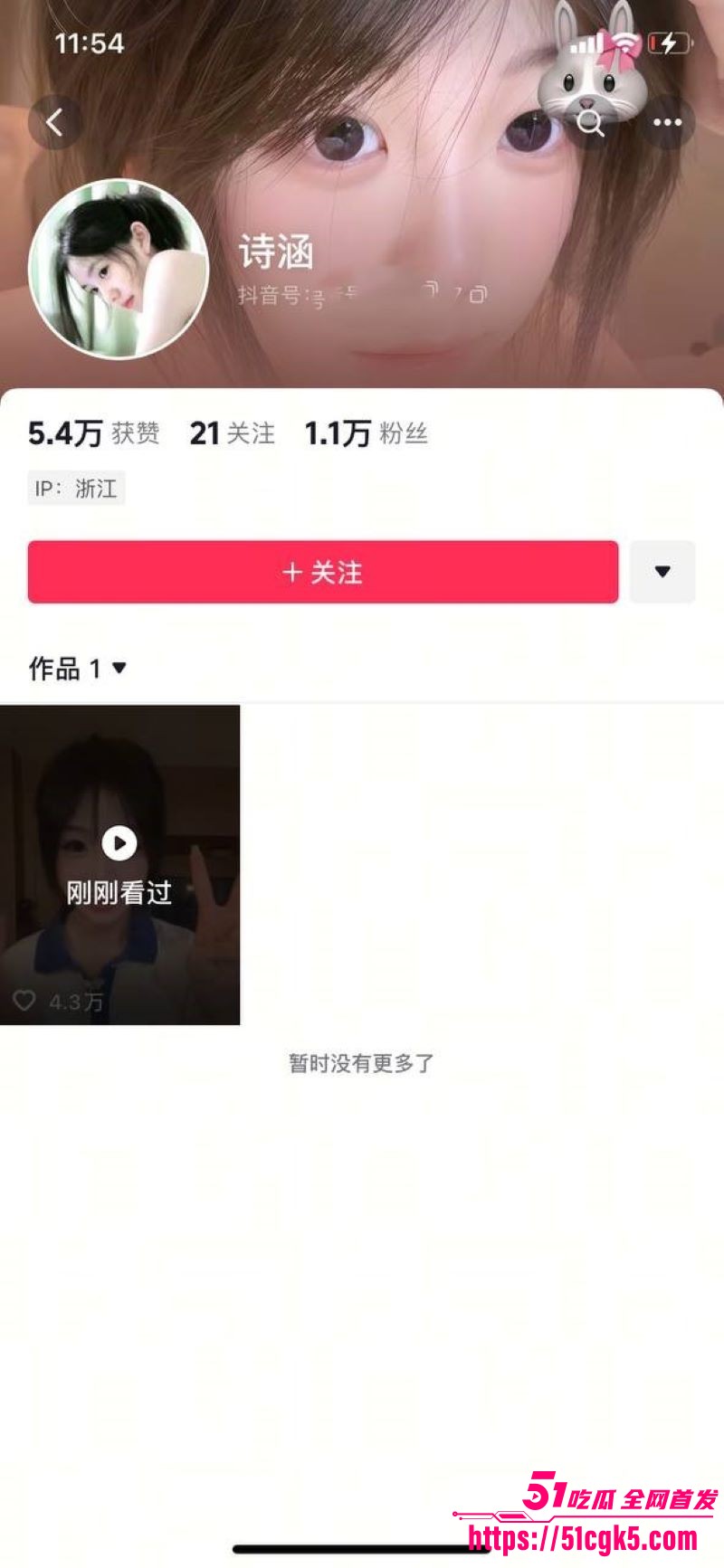Play the video marked 刚刚看过
Viewport: 724px width, 1568px height.
click(x=119, y=864)
